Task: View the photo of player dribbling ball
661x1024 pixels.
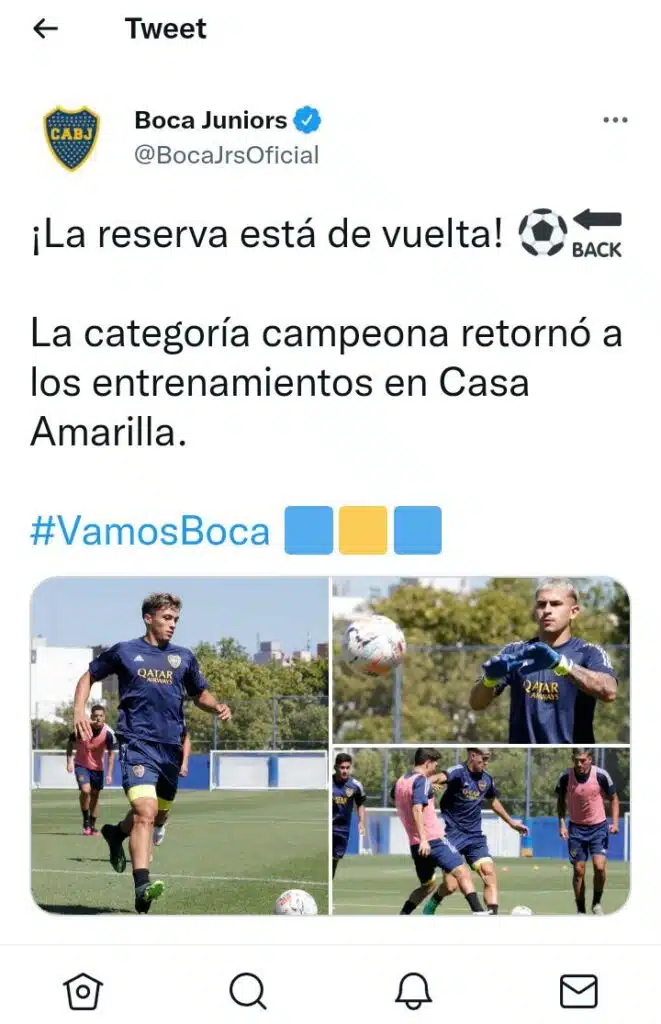Action: click(x=180, y=746)
